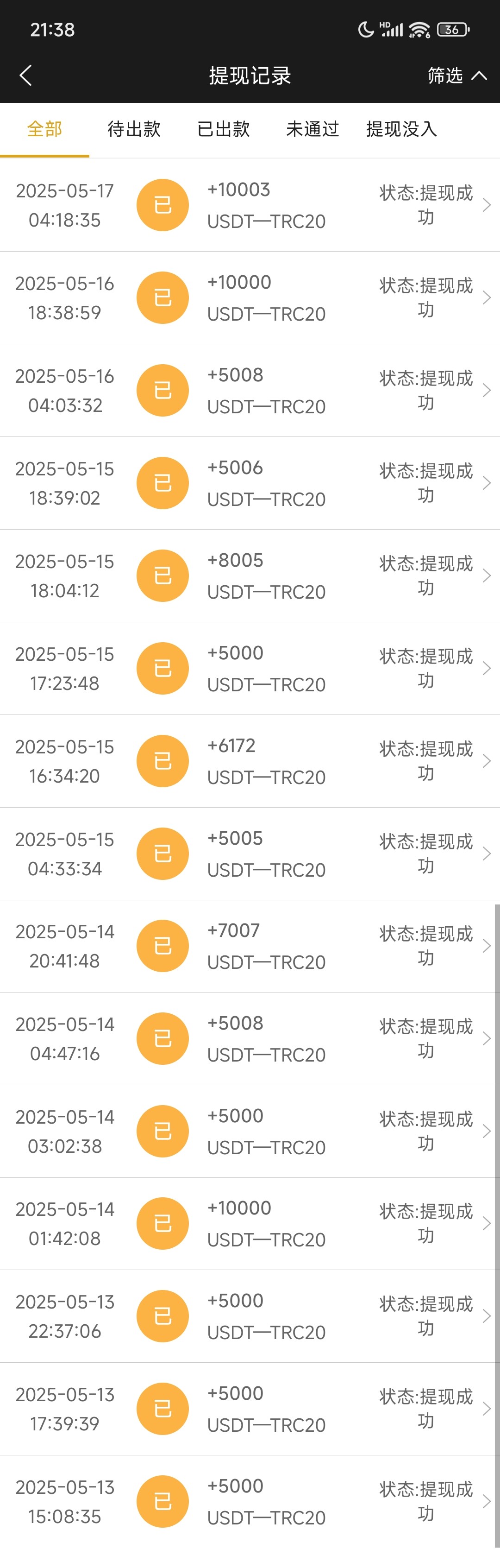Select the 全部 tab
The image size is (500, 1568).
tap(44, 129)
